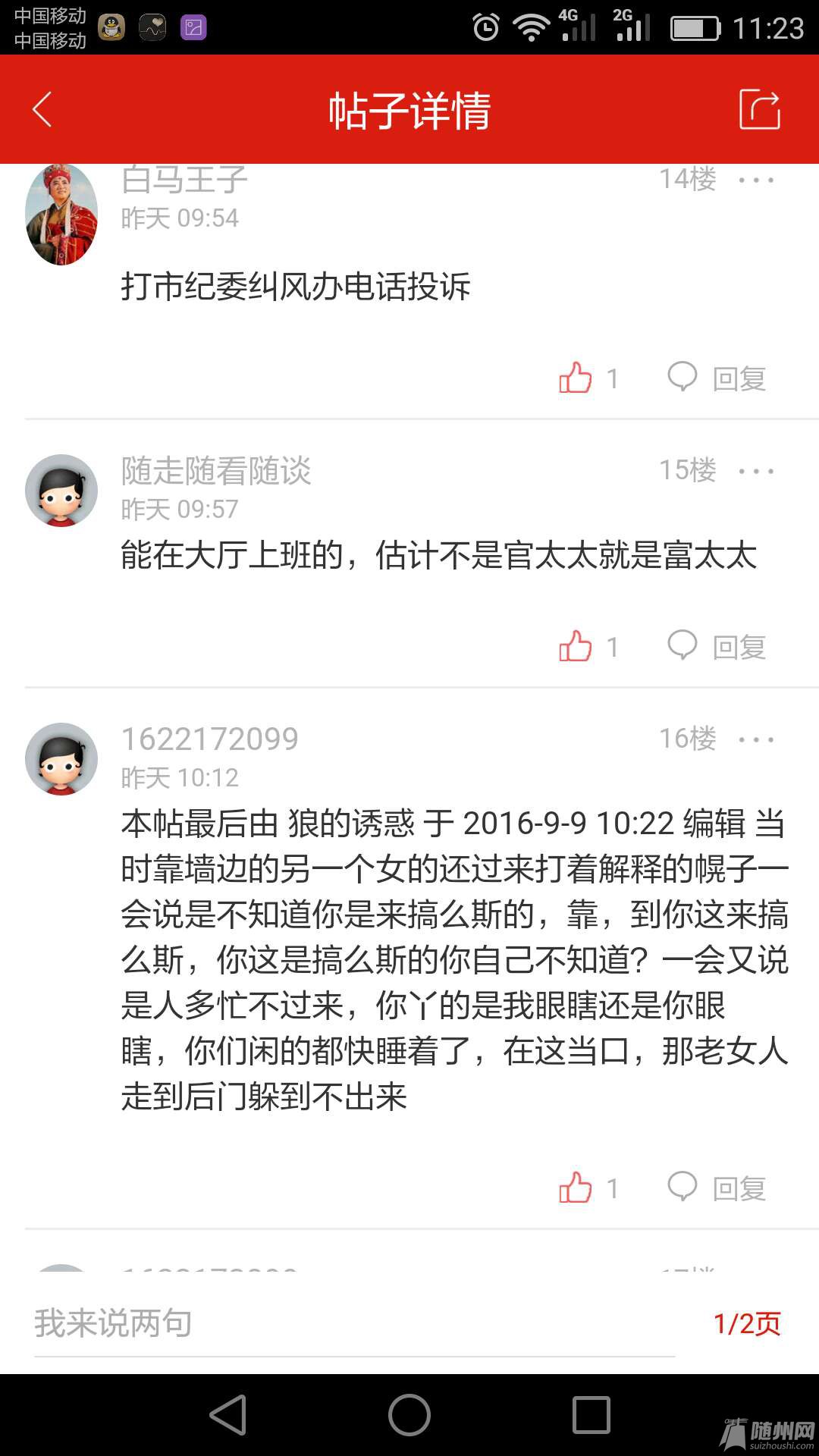Open more options for floor 16 comment
The width and height of the screenshot is (819, 1456).
coord(756,739)
